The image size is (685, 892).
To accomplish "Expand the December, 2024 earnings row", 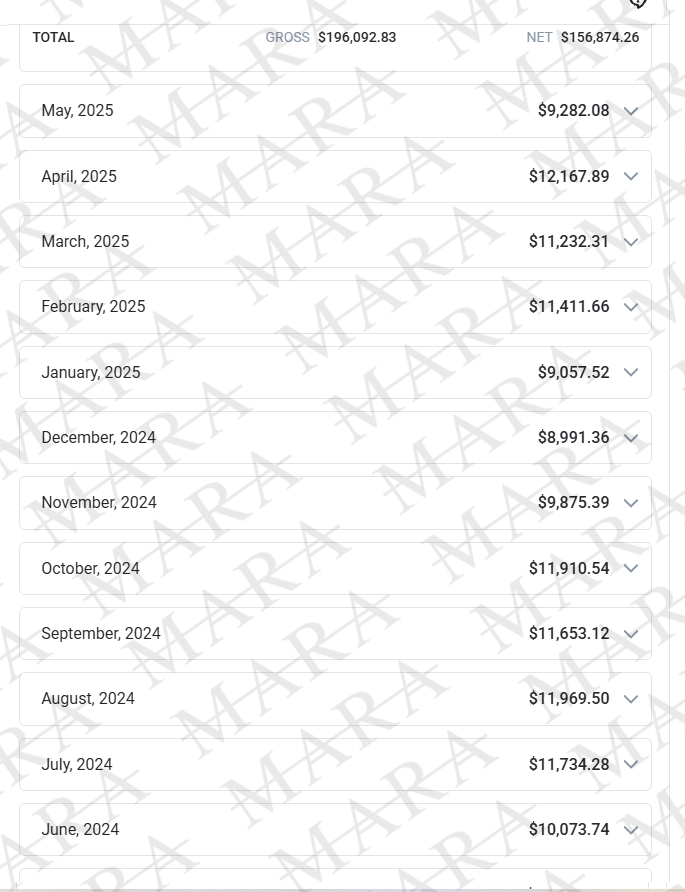I will [x=630, y=438].
